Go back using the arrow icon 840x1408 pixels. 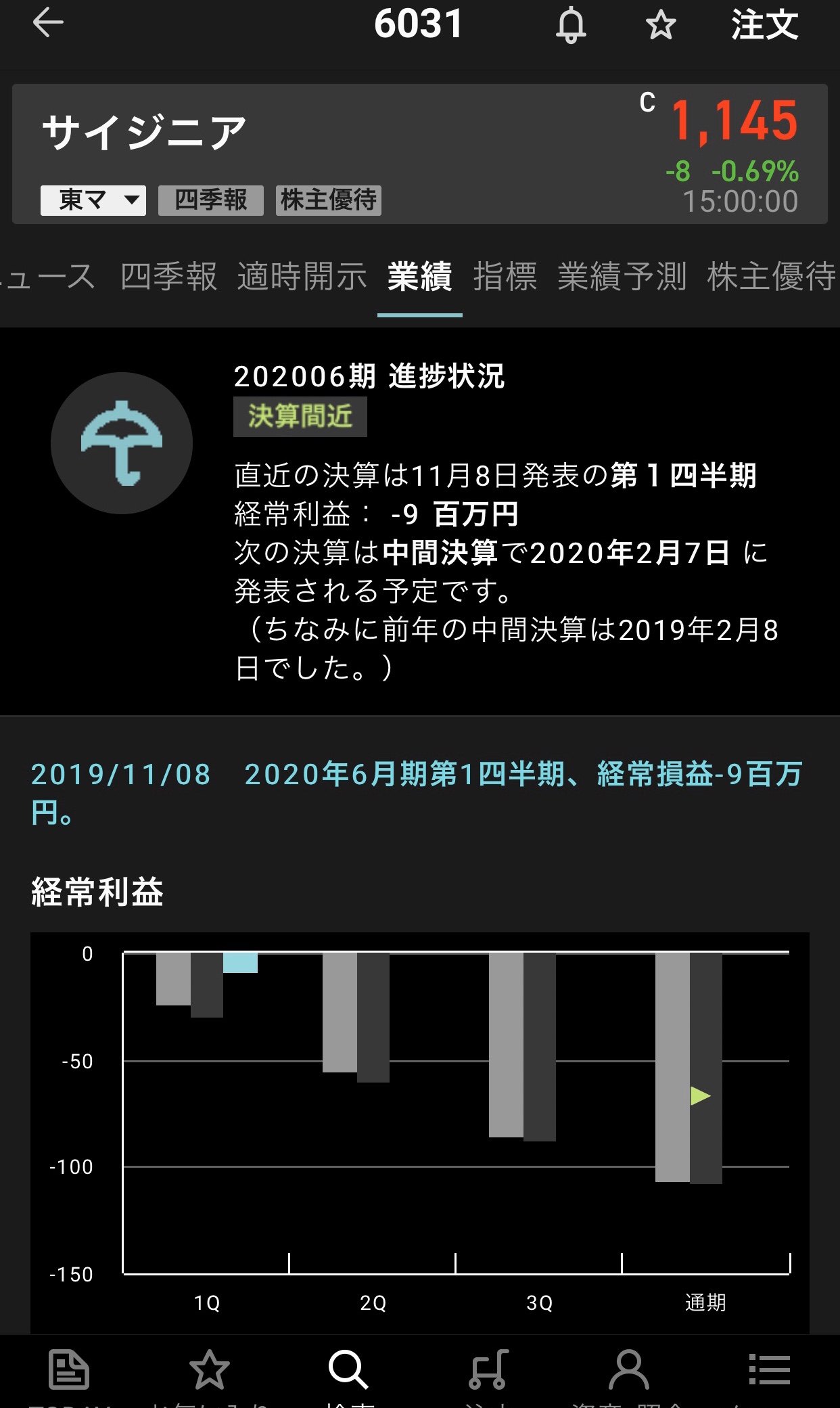[48, 24]
